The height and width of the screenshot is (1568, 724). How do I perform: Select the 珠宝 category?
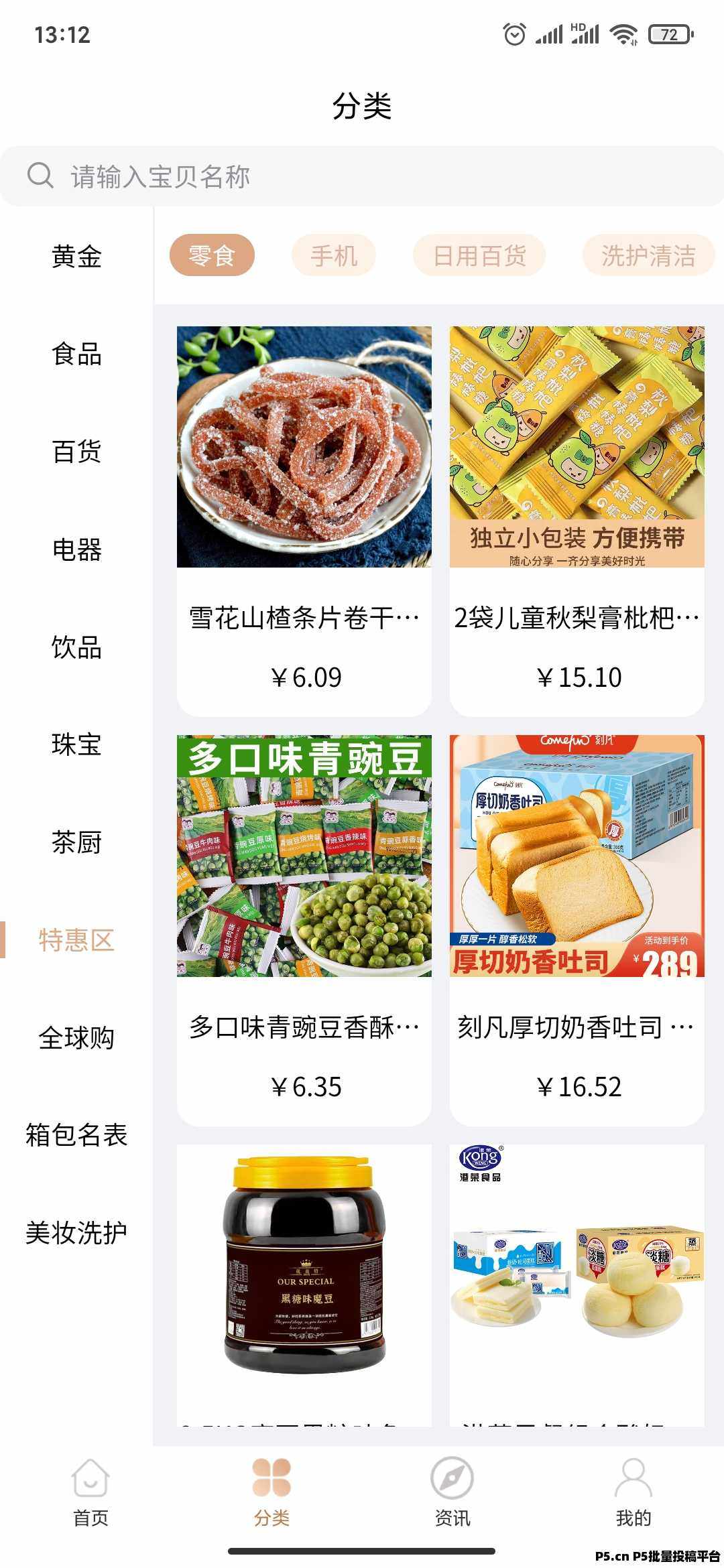click(76, 744)
